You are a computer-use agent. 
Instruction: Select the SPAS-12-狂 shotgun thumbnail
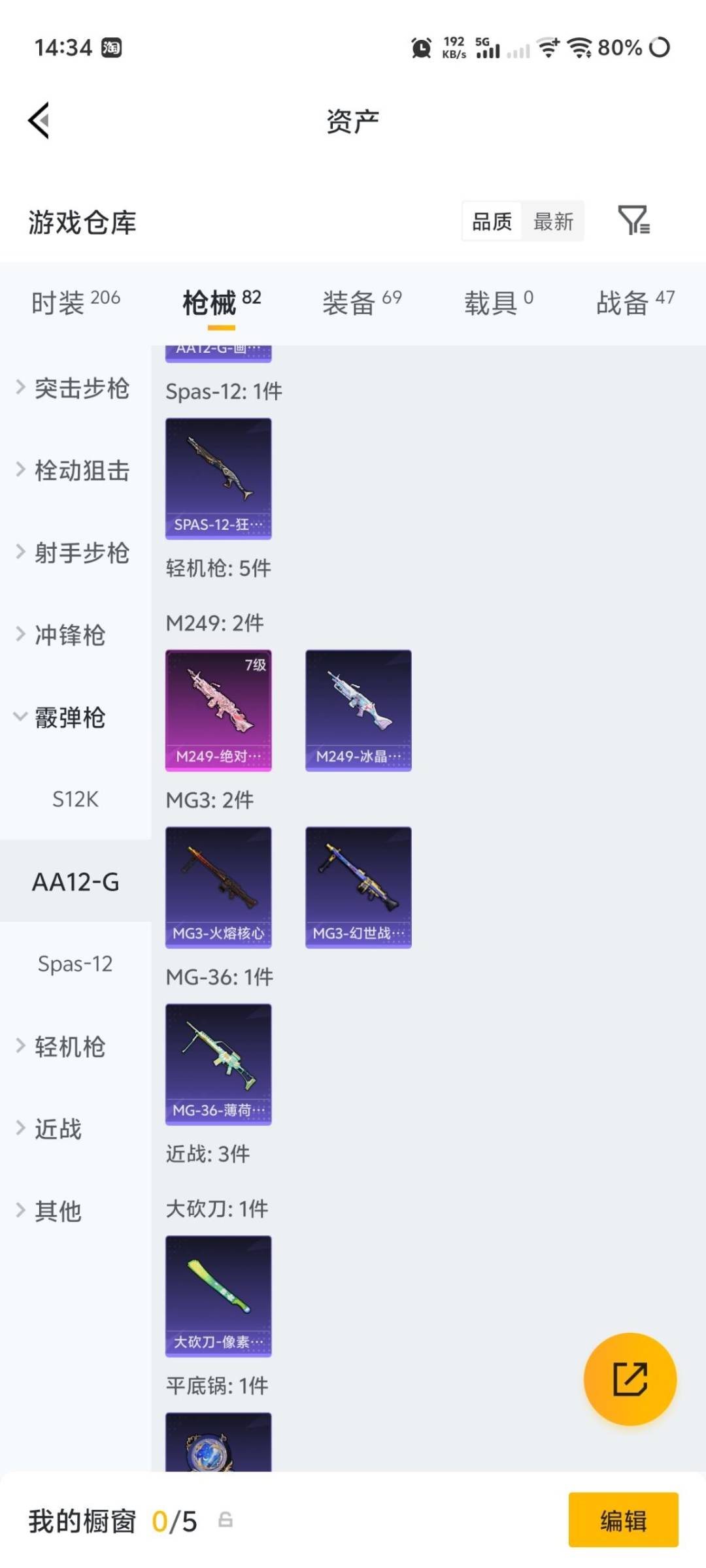point(218,478)
